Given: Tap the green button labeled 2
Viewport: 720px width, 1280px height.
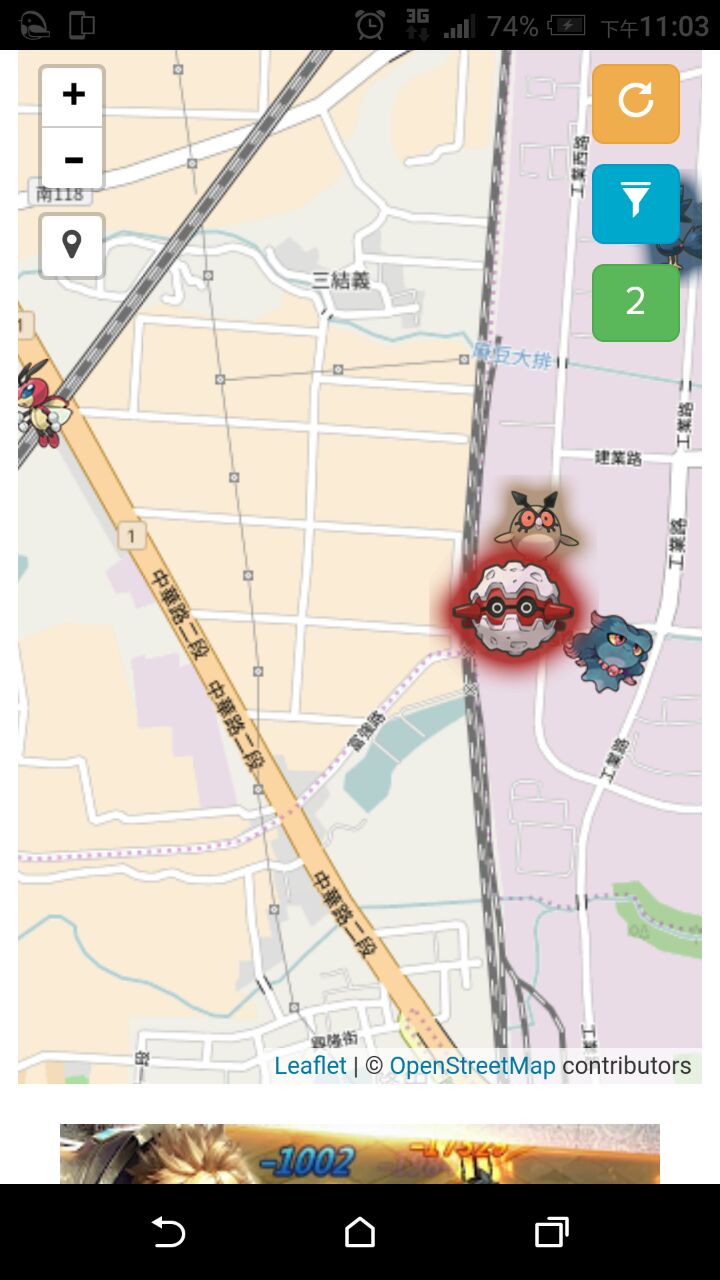Looking at the screenshot, I should 635,302.
